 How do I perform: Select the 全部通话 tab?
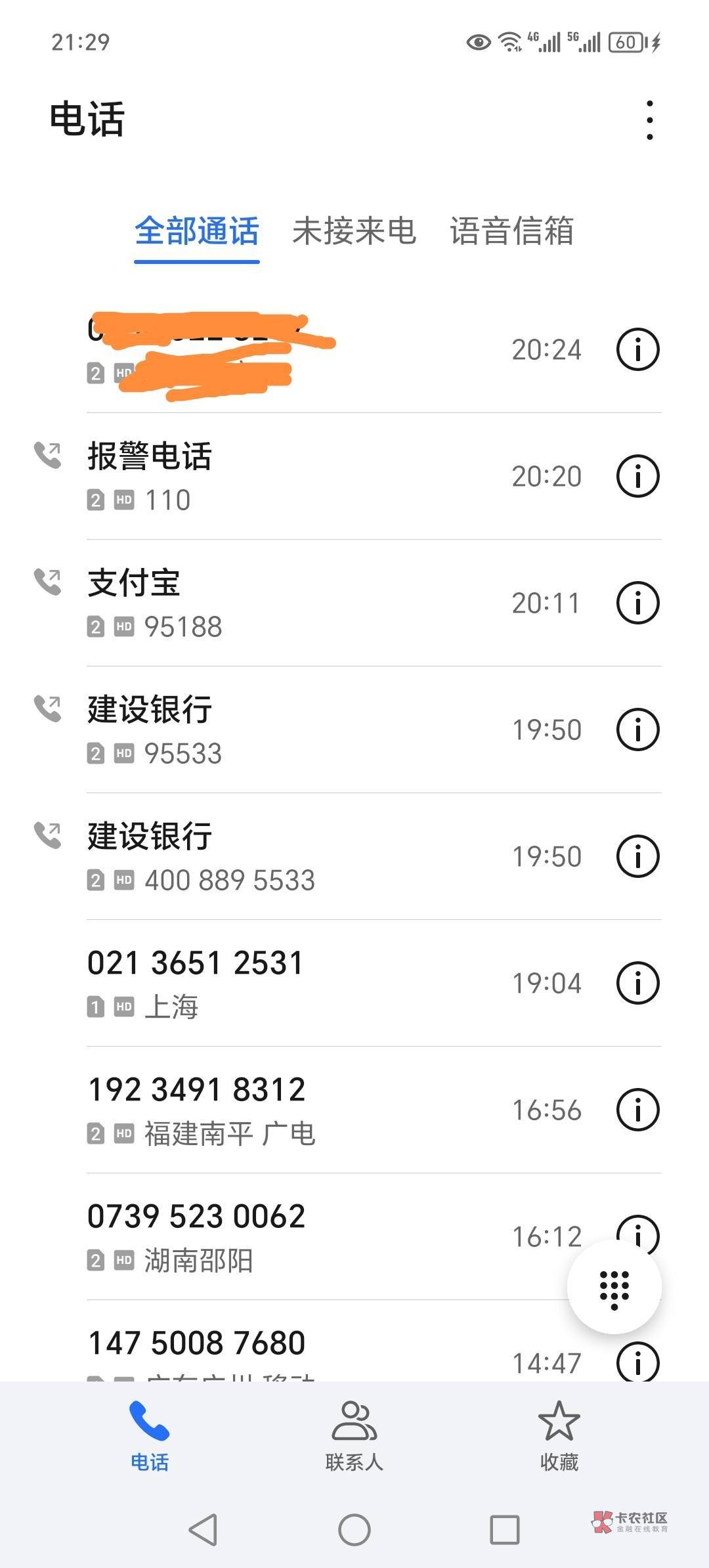[x=197, y=231]
